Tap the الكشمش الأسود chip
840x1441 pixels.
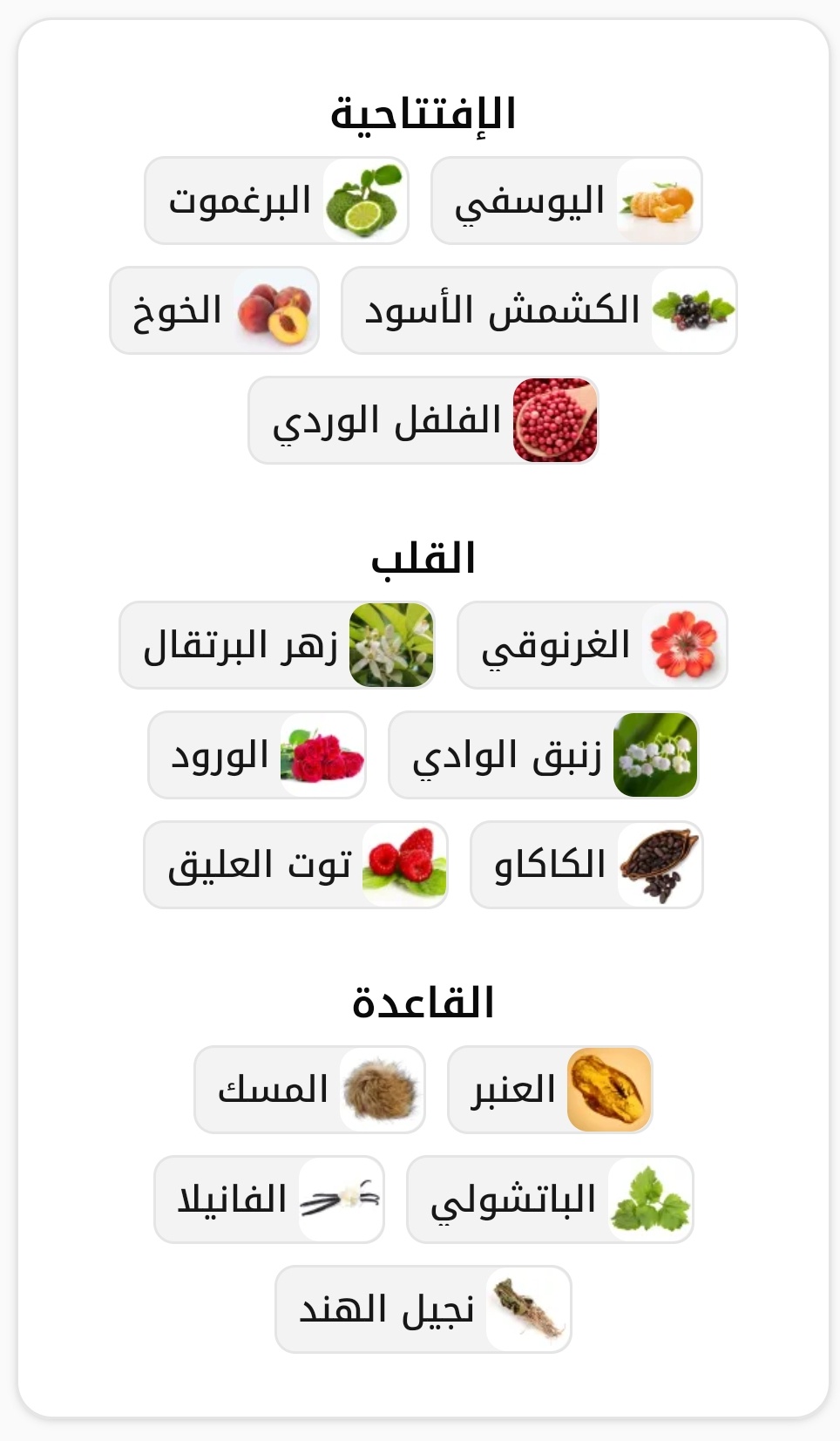coord(539,311)
